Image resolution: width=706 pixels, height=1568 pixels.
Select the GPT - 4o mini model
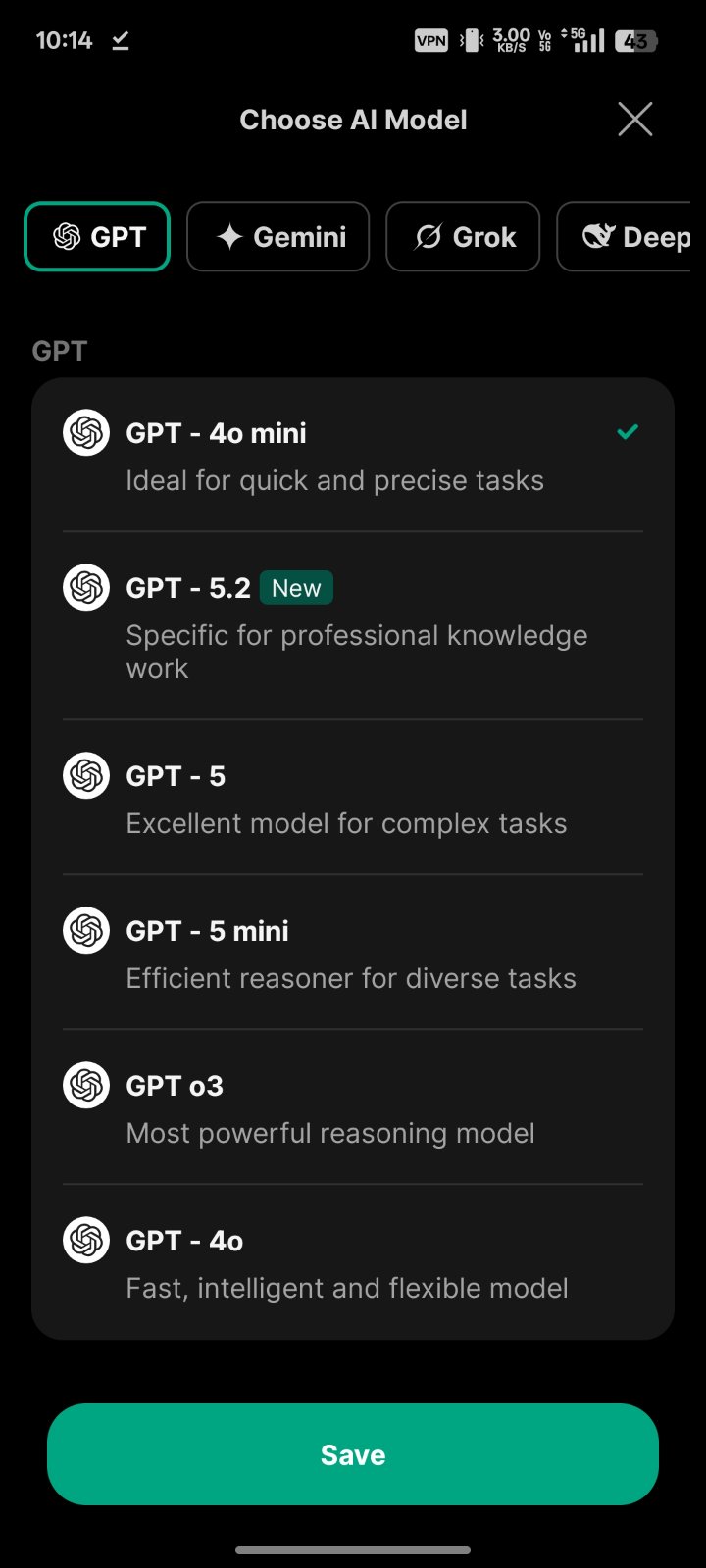pos(352,456)
